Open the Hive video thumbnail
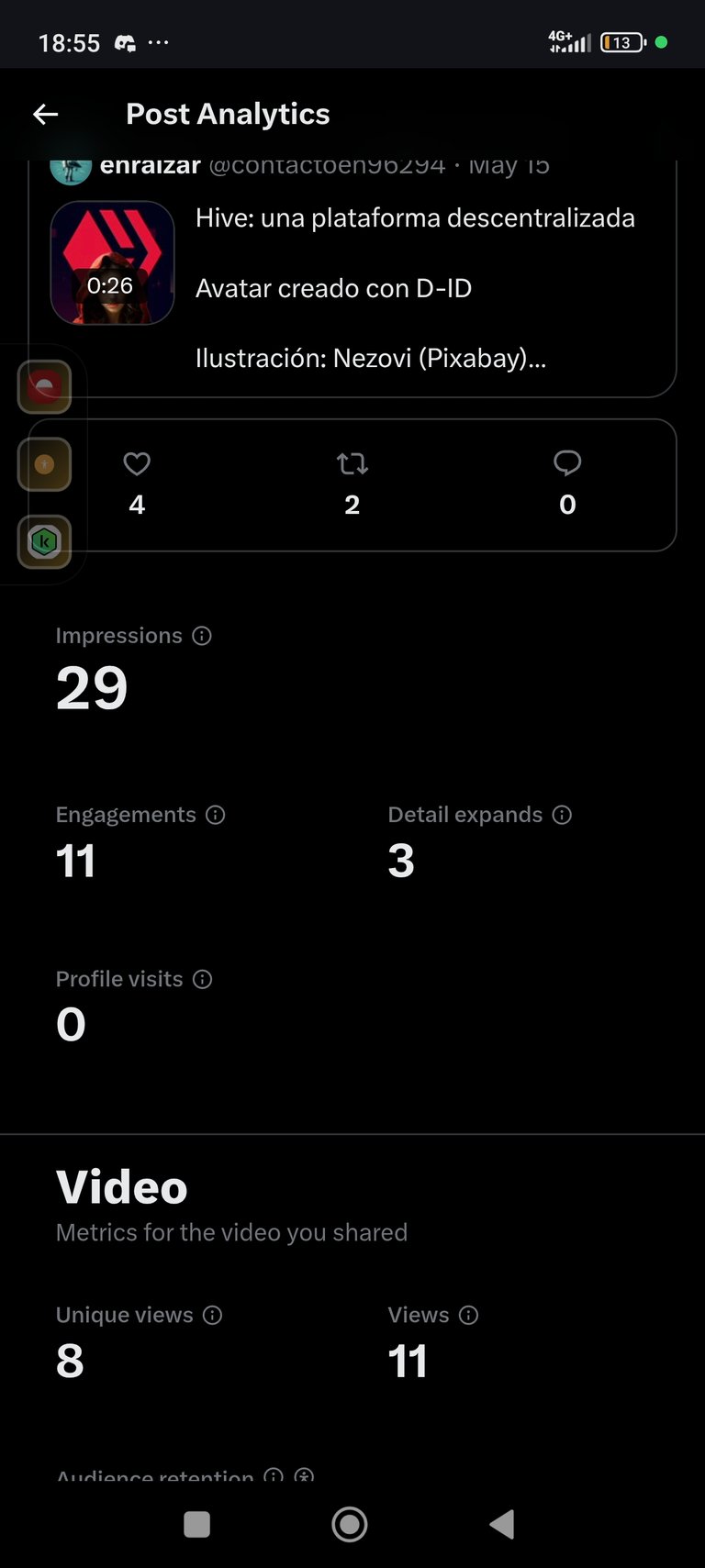705x1568 pixels. (x=112, y=262)
